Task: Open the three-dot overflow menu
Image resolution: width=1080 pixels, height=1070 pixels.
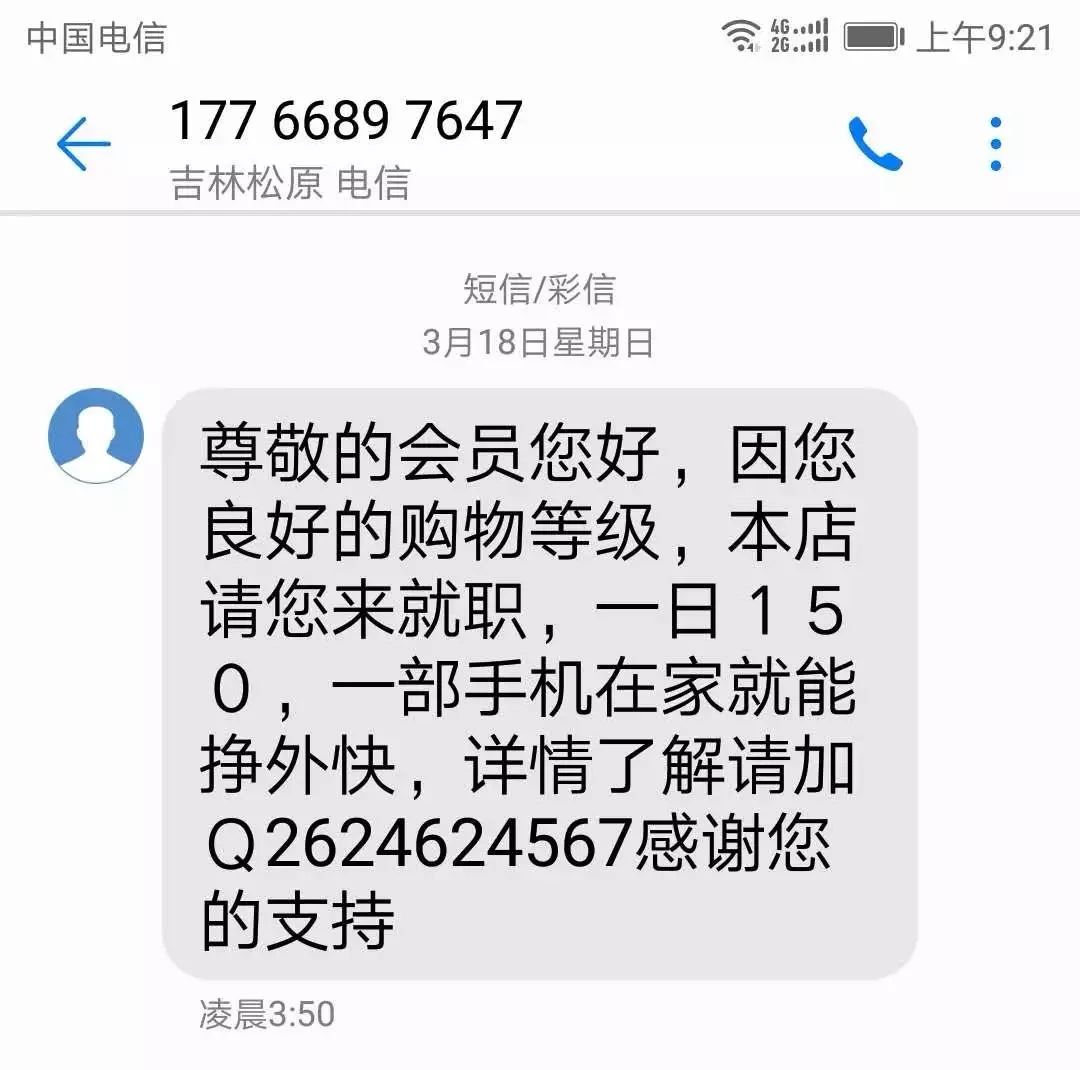Action: pyautogui.click(x=995, y=144)
